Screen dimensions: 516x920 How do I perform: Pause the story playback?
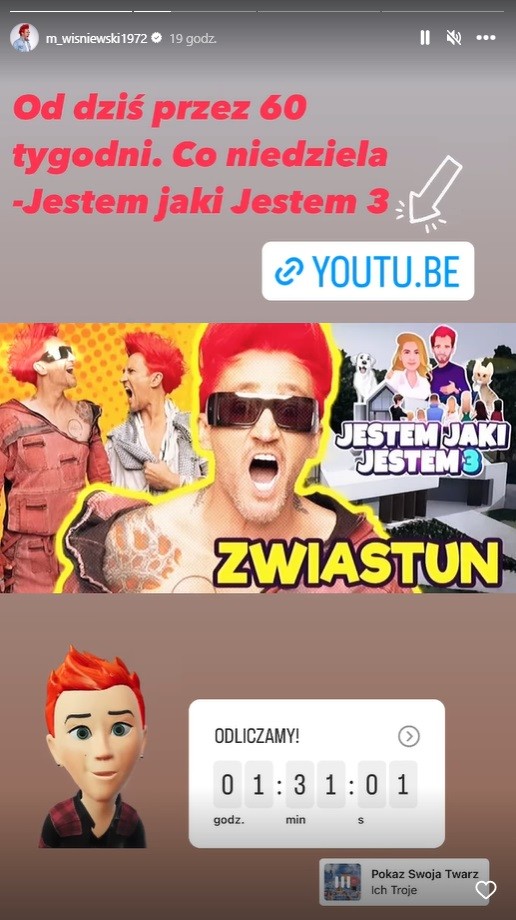point(424,38)
